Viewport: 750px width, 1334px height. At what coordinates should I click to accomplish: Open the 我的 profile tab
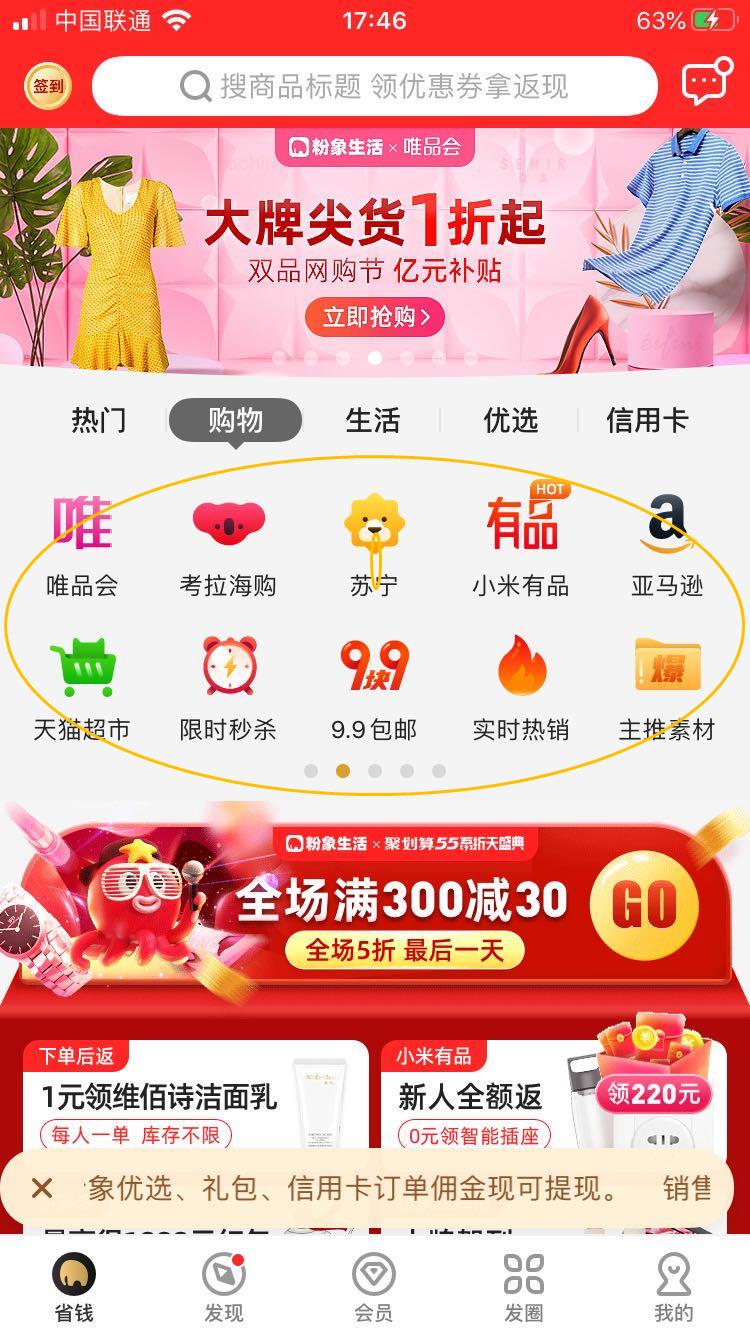[673, 1288]
